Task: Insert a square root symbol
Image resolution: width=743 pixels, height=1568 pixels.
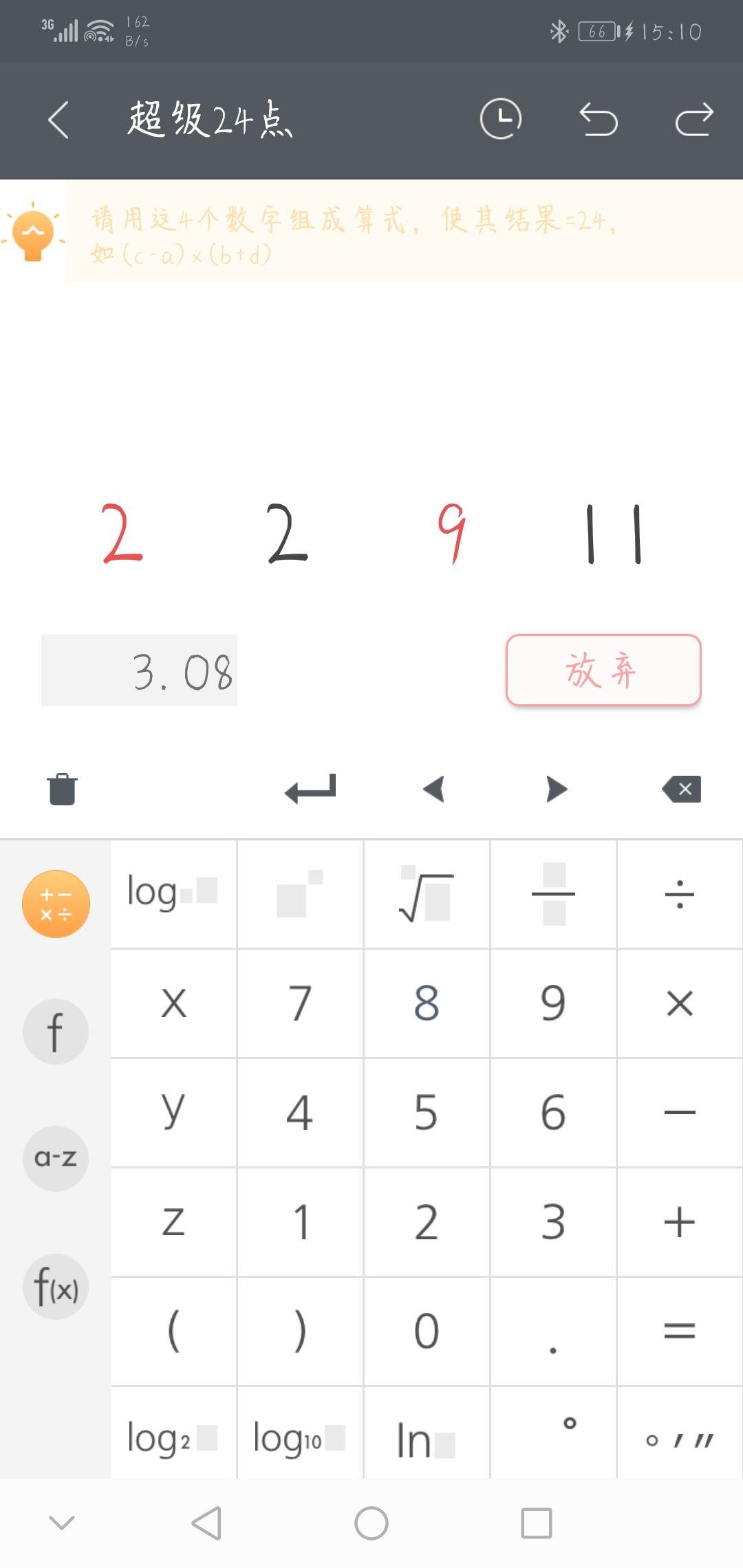Action: tap(427, 895)
